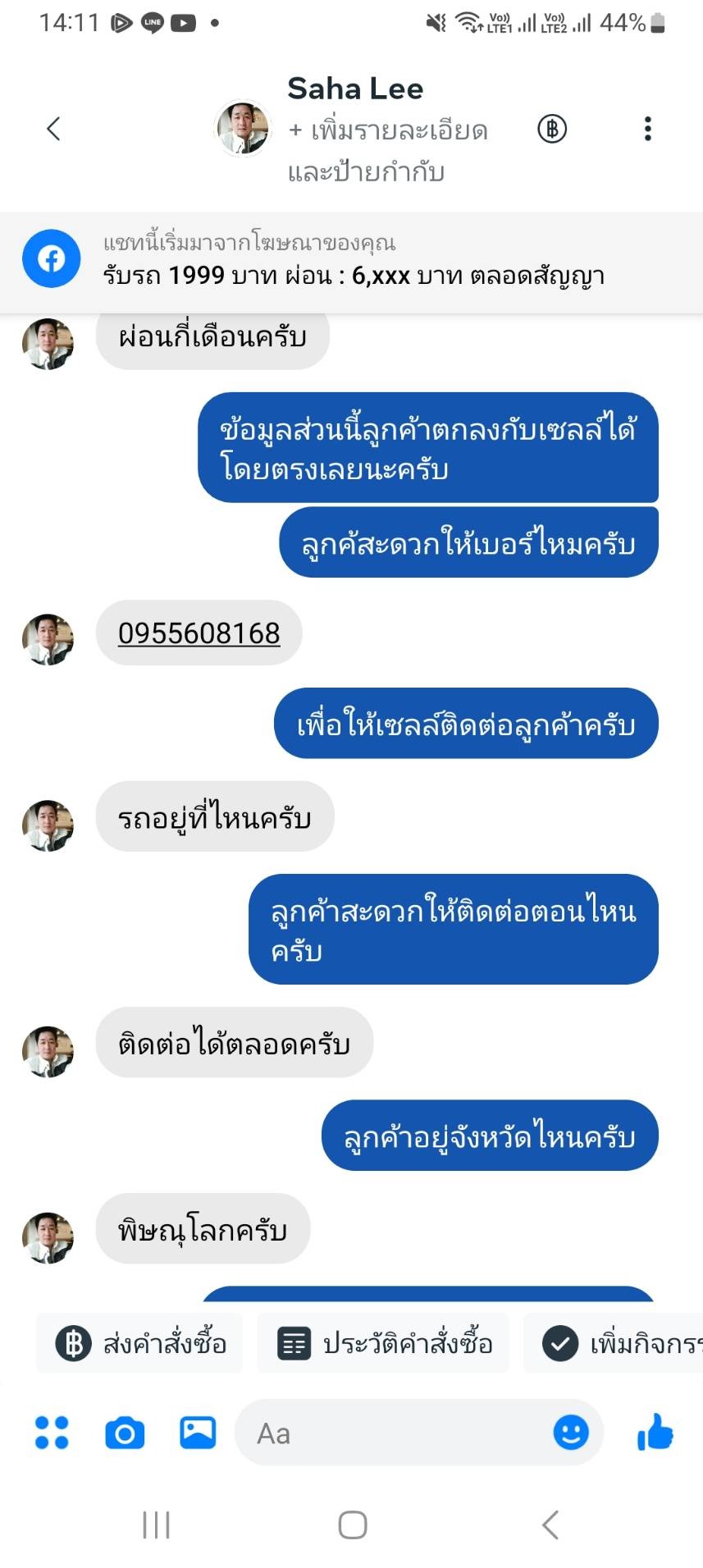Screen dimensions: 703x1568
Task: Open the ad banner รับรถ 1999 บาท
Action: tap(353, 261)
